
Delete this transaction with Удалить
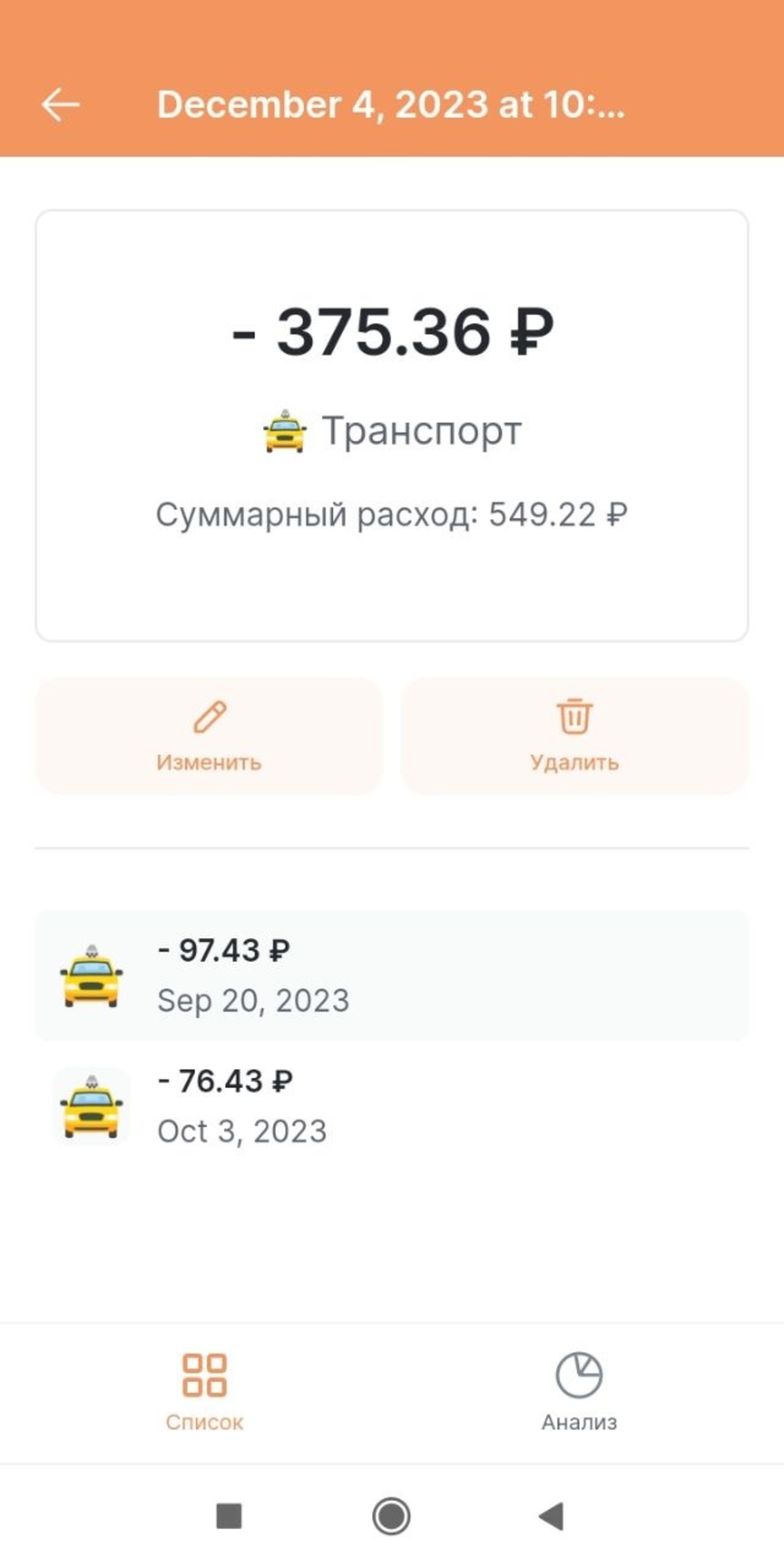pyautogui.click(x=575, y=736)
